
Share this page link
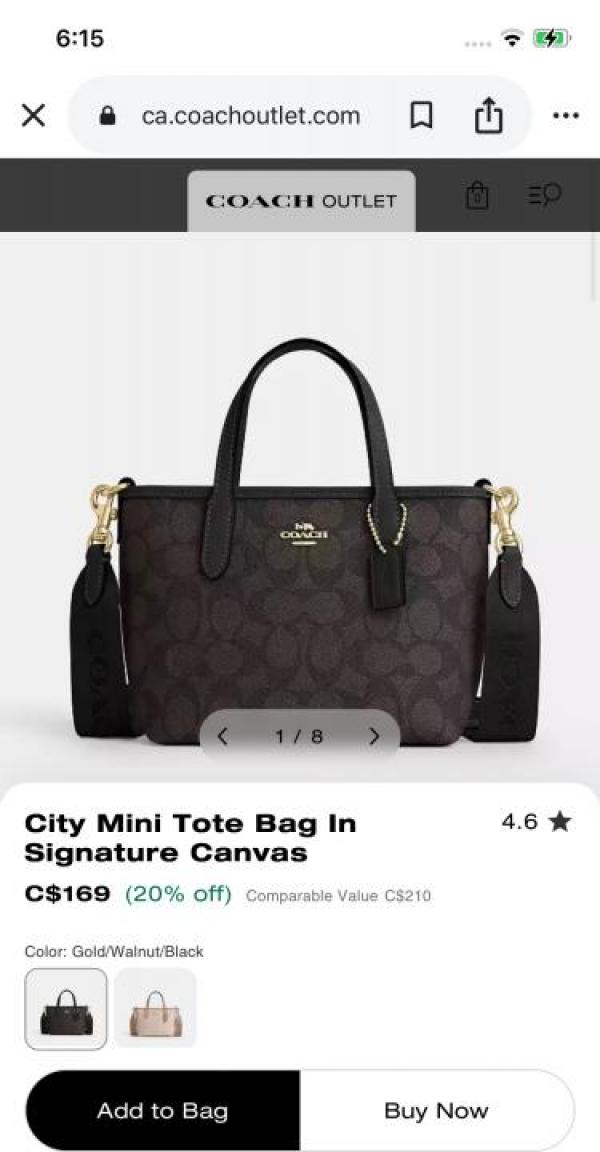coord(488,116)
